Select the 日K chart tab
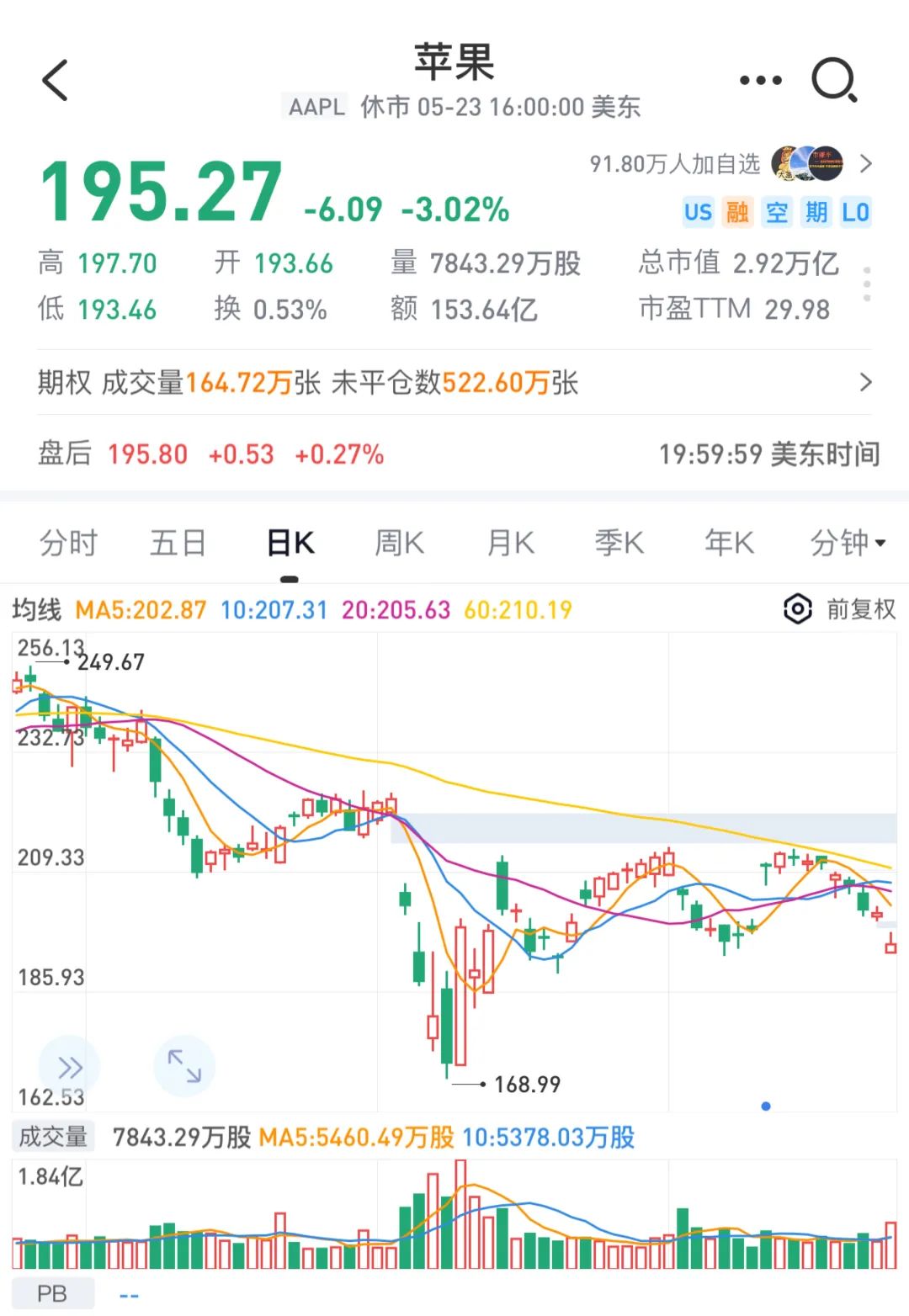 pos(290,543)
